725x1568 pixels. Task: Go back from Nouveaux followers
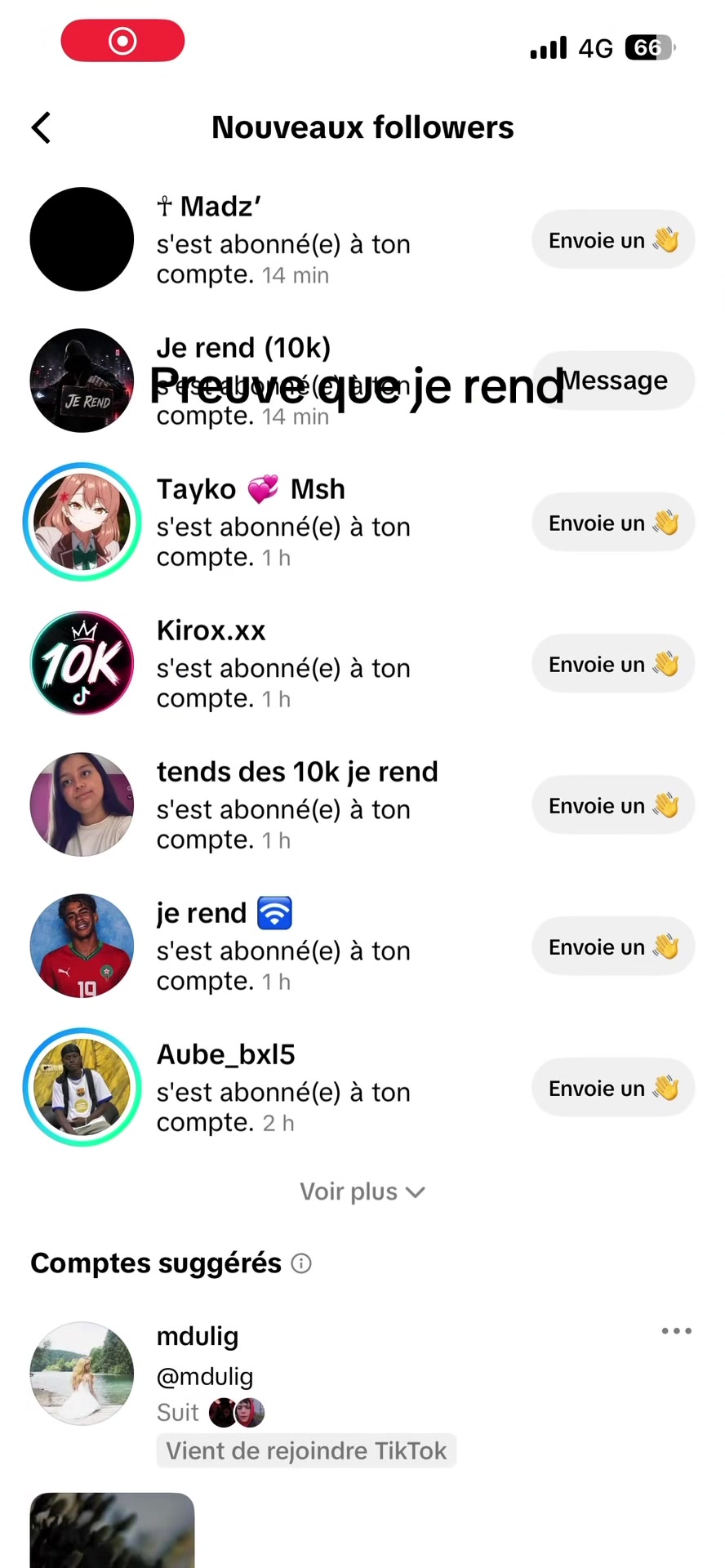pyautogui.click(x=41, y=127)
